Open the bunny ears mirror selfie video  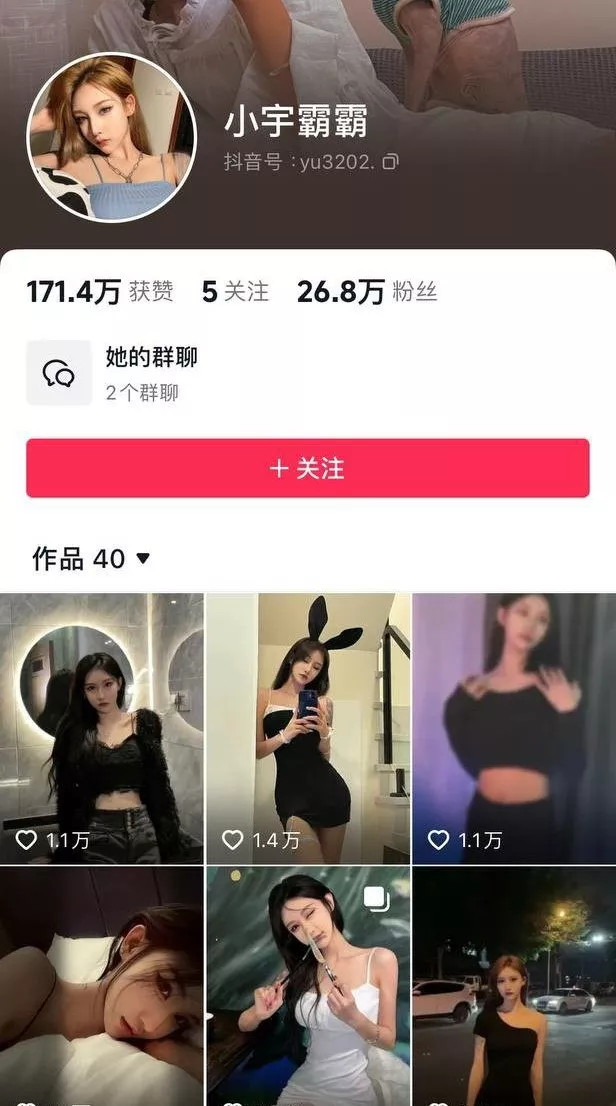pos(308,729)
